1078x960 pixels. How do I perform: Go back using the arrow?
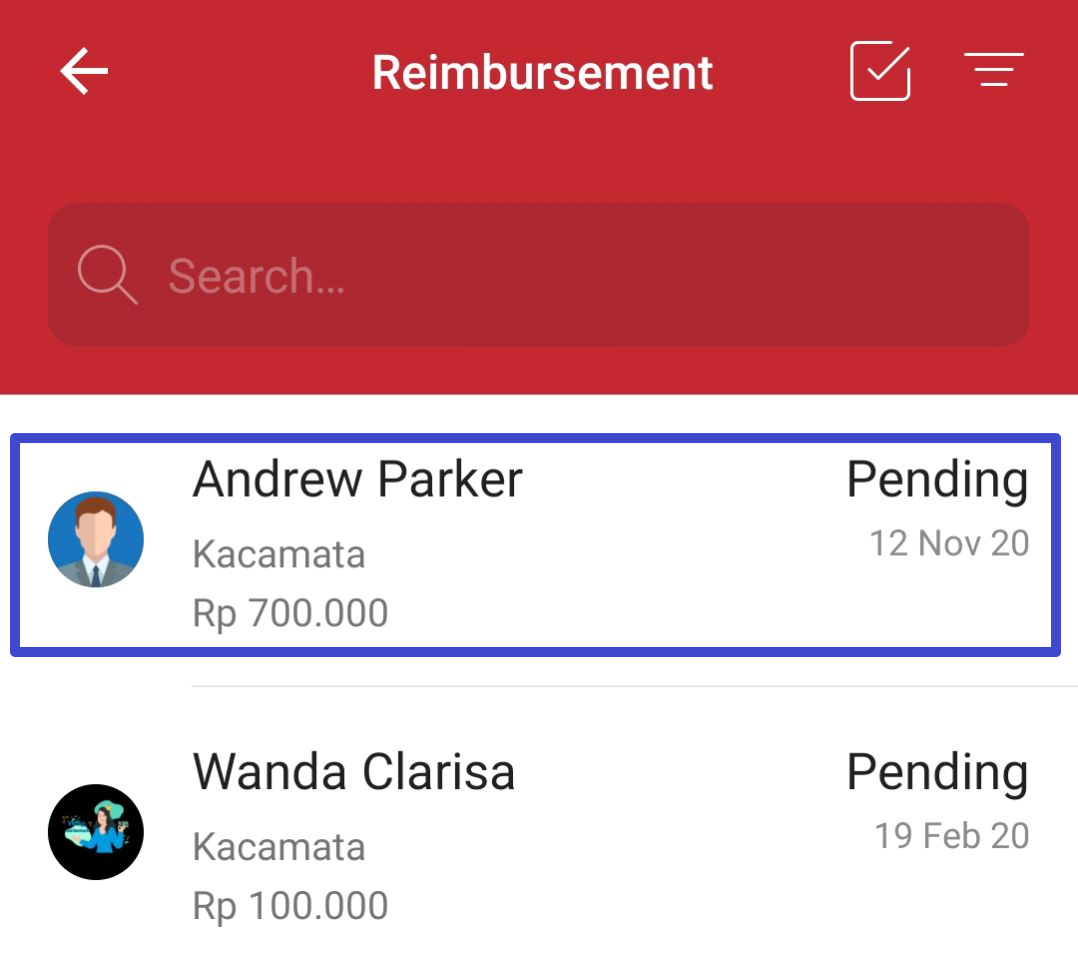(x=84, y=72)
